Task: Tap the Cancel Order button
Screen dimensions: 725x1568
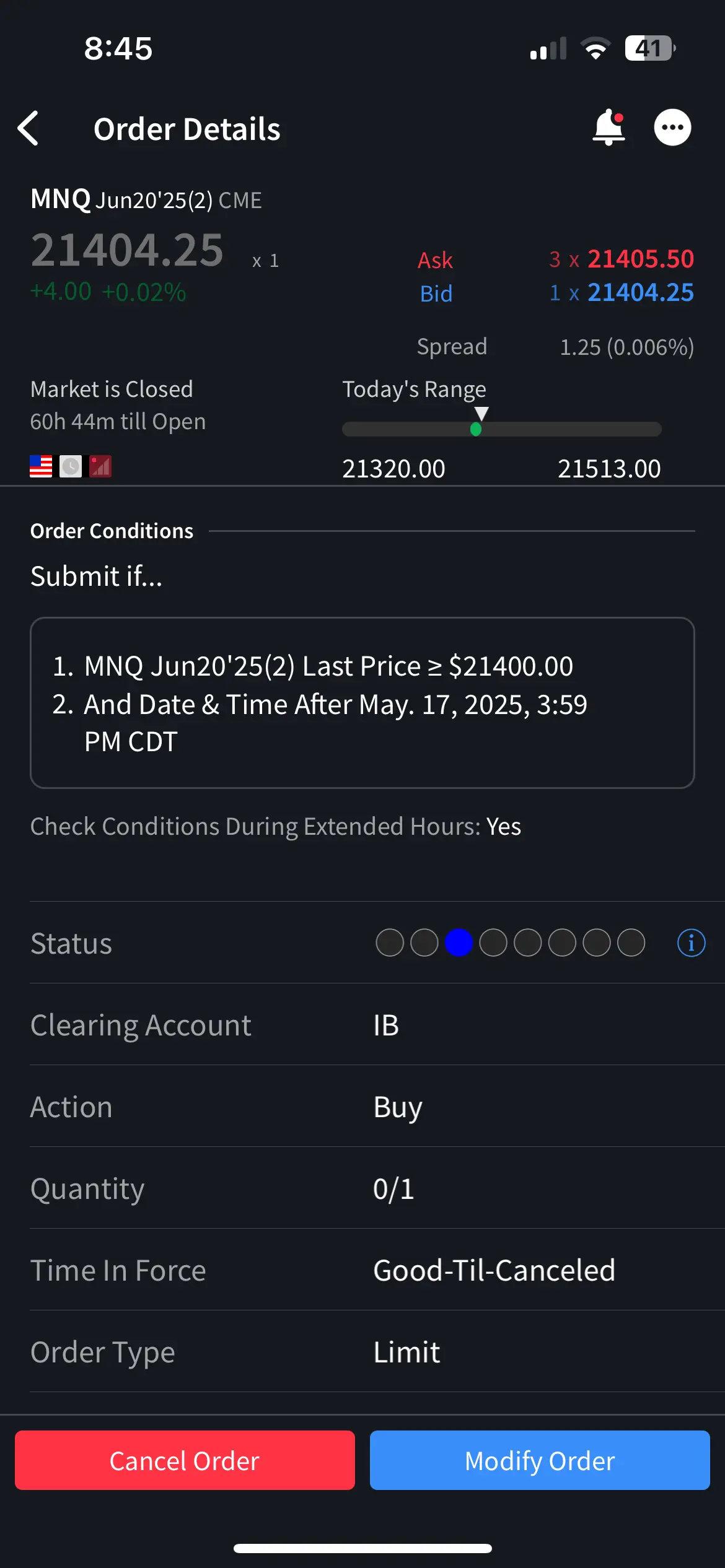Action: [185, 1460]
